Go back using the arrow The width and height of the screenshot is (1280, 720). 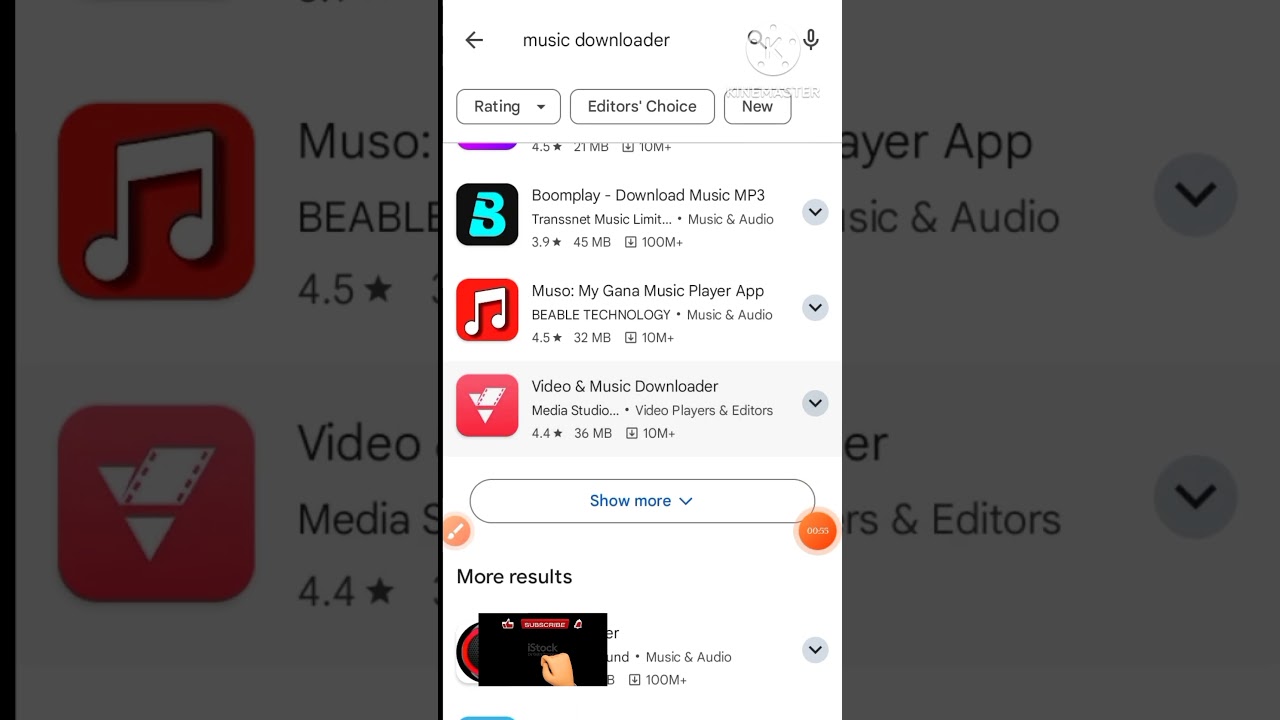(x=474, y=40)
